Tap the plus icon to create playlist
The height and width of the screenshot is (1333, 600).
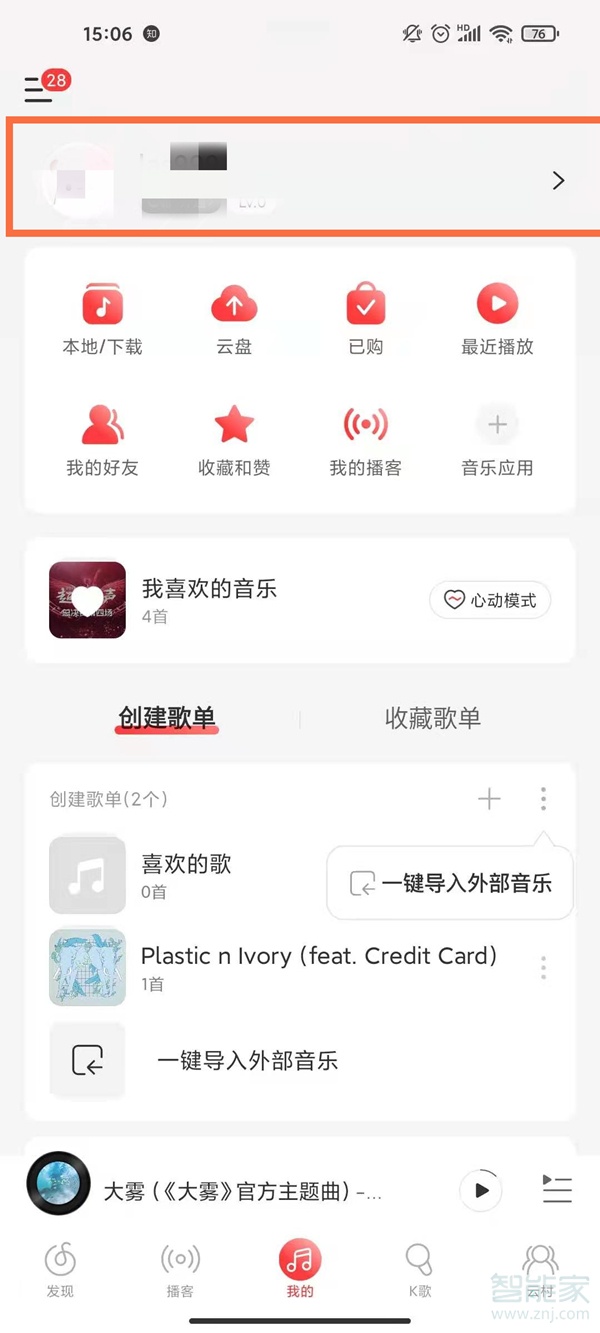click(x=489, y=798)
